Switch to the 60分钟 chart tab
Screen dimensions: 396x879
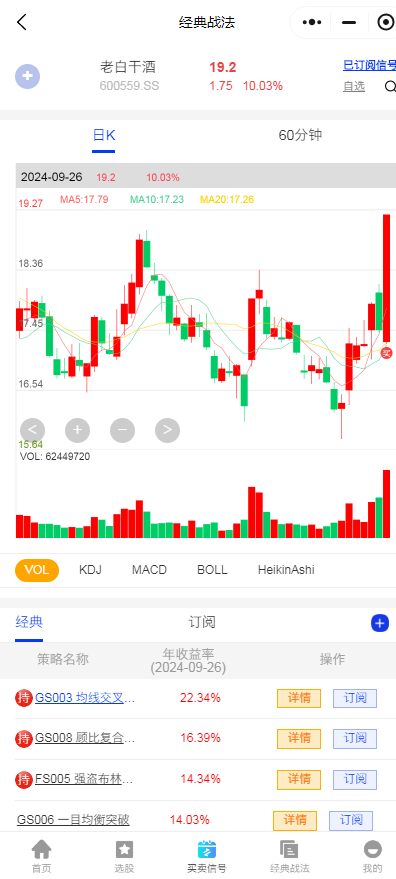click(x=301, y=135)
